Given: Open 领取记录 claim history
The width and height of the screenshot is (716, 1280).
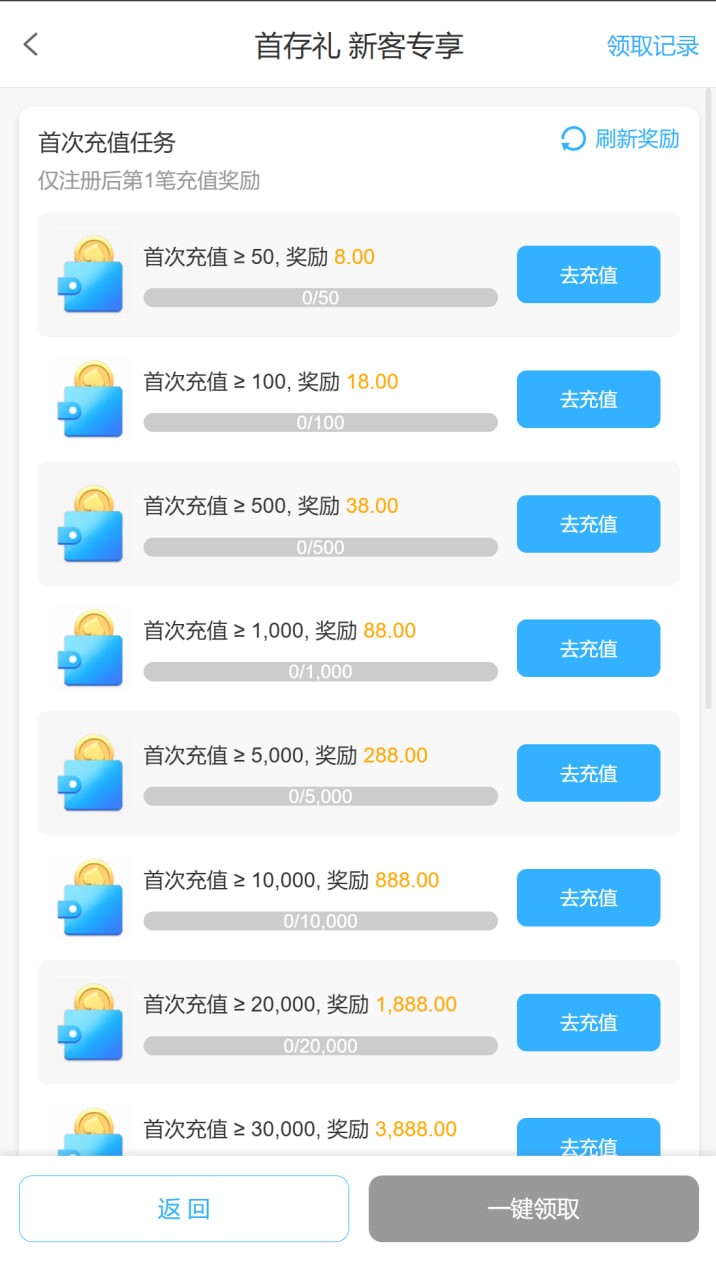Looking at the screenshot, I should [x=652, y=46].
